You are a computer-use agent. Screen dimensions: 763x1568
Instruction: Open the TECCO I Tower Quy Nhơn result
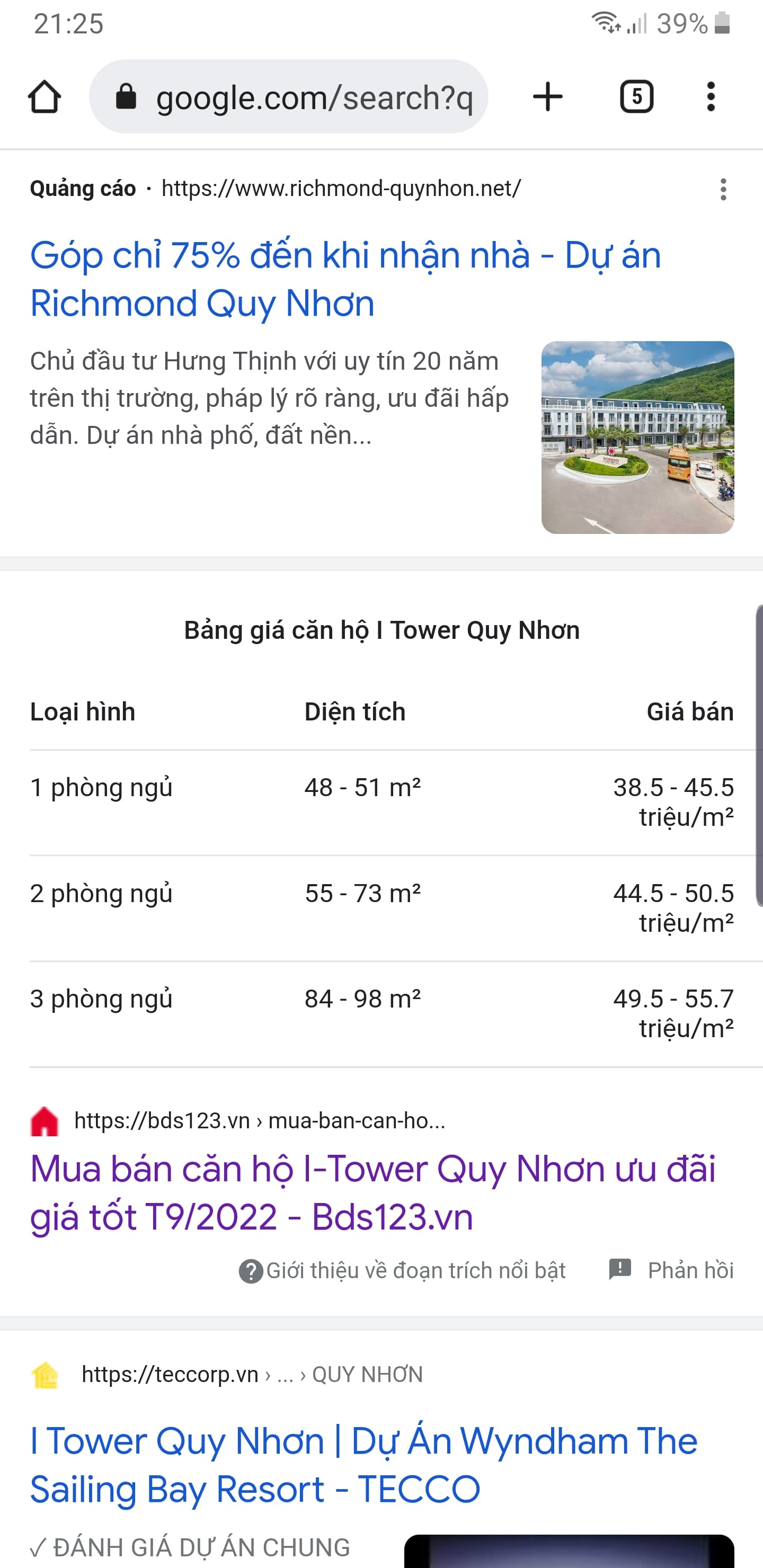(363, 1465)
